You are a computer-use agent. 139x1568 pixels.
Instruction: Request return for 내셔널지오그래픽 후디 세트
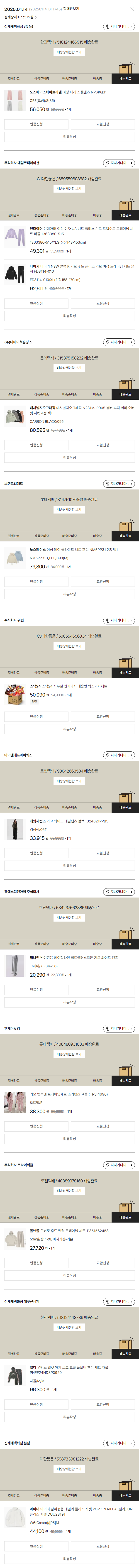(x=36, y=445)
